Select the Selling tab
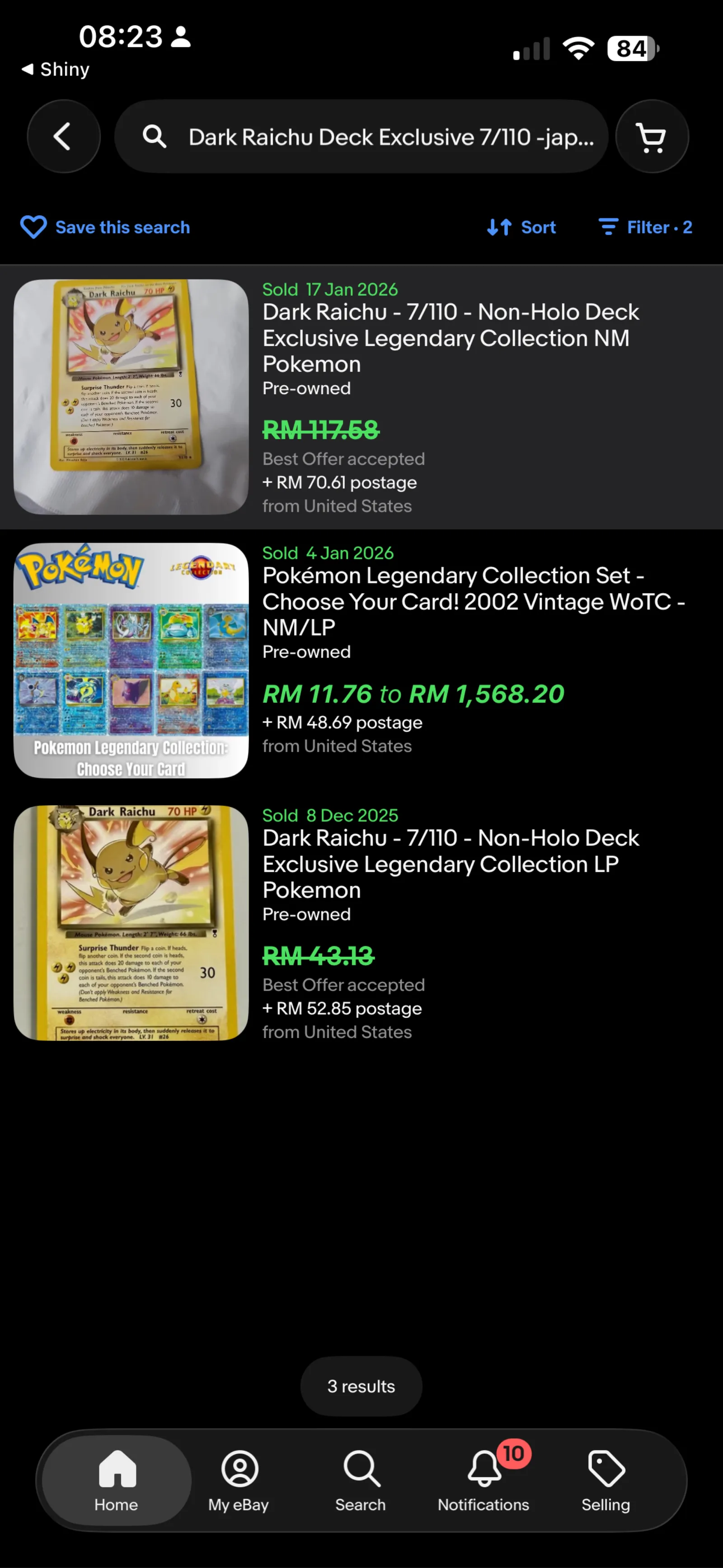The width and height of the screenshot is (723, 1568). click(606, 1480)
